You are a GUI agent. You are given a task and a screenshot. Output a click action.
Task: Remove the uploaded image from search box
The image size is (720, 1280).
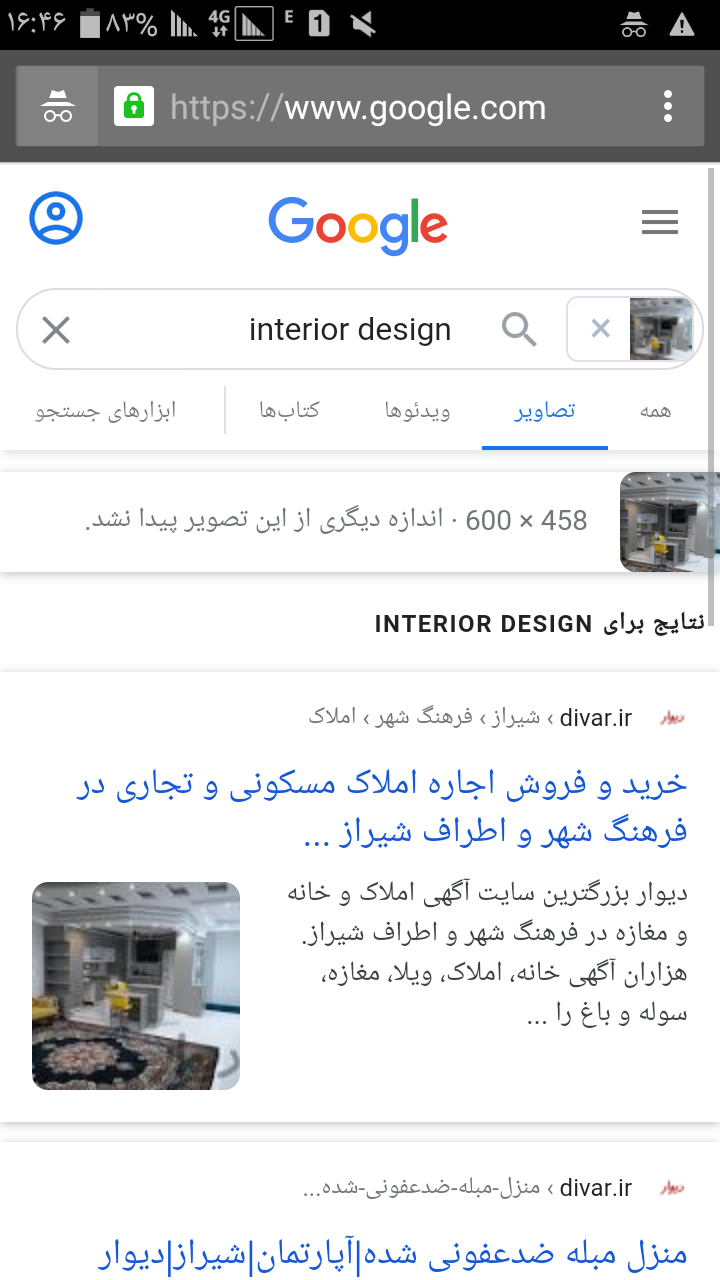point(600,328)
